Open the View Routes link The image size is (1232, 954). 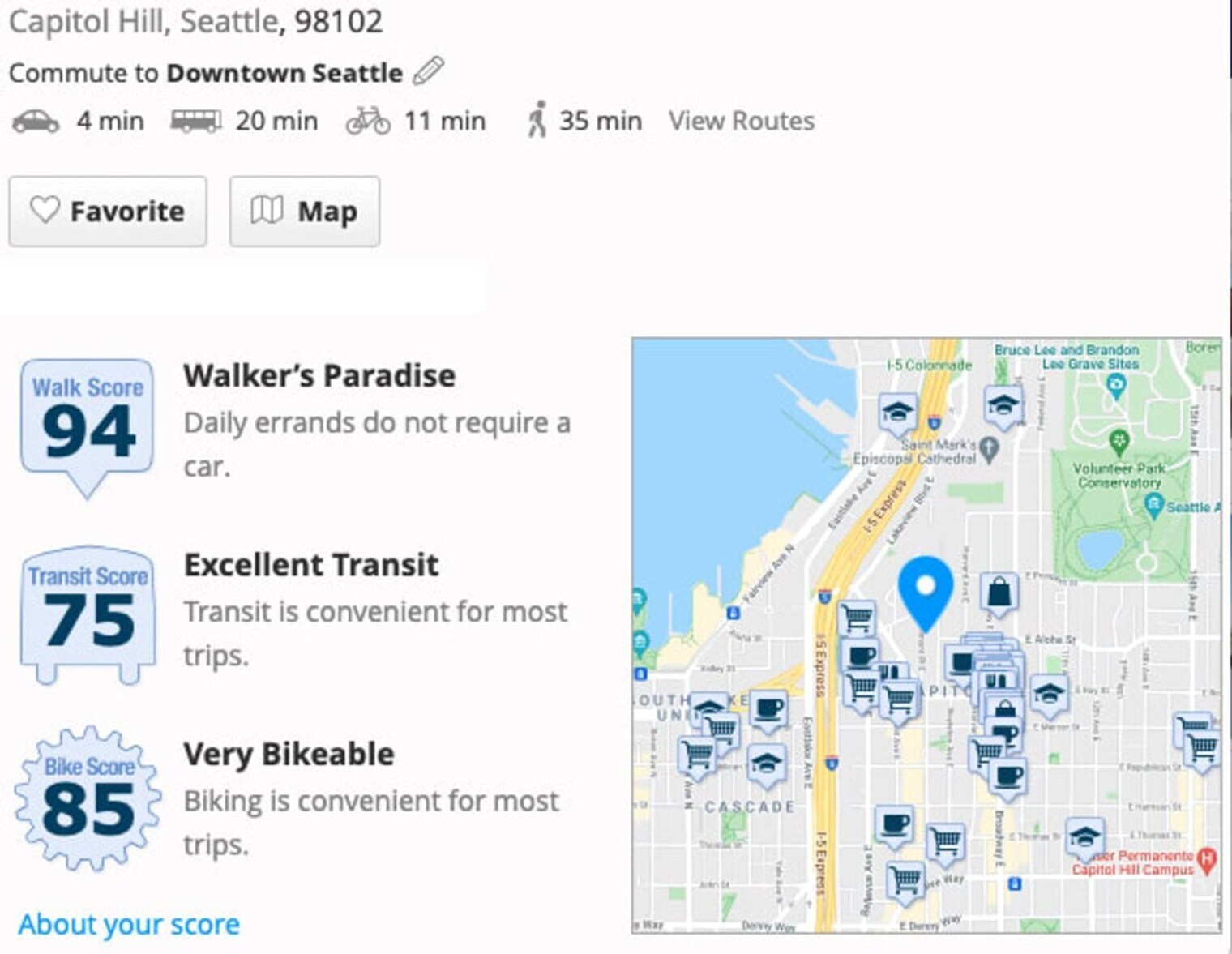click(x=741, y=121)
